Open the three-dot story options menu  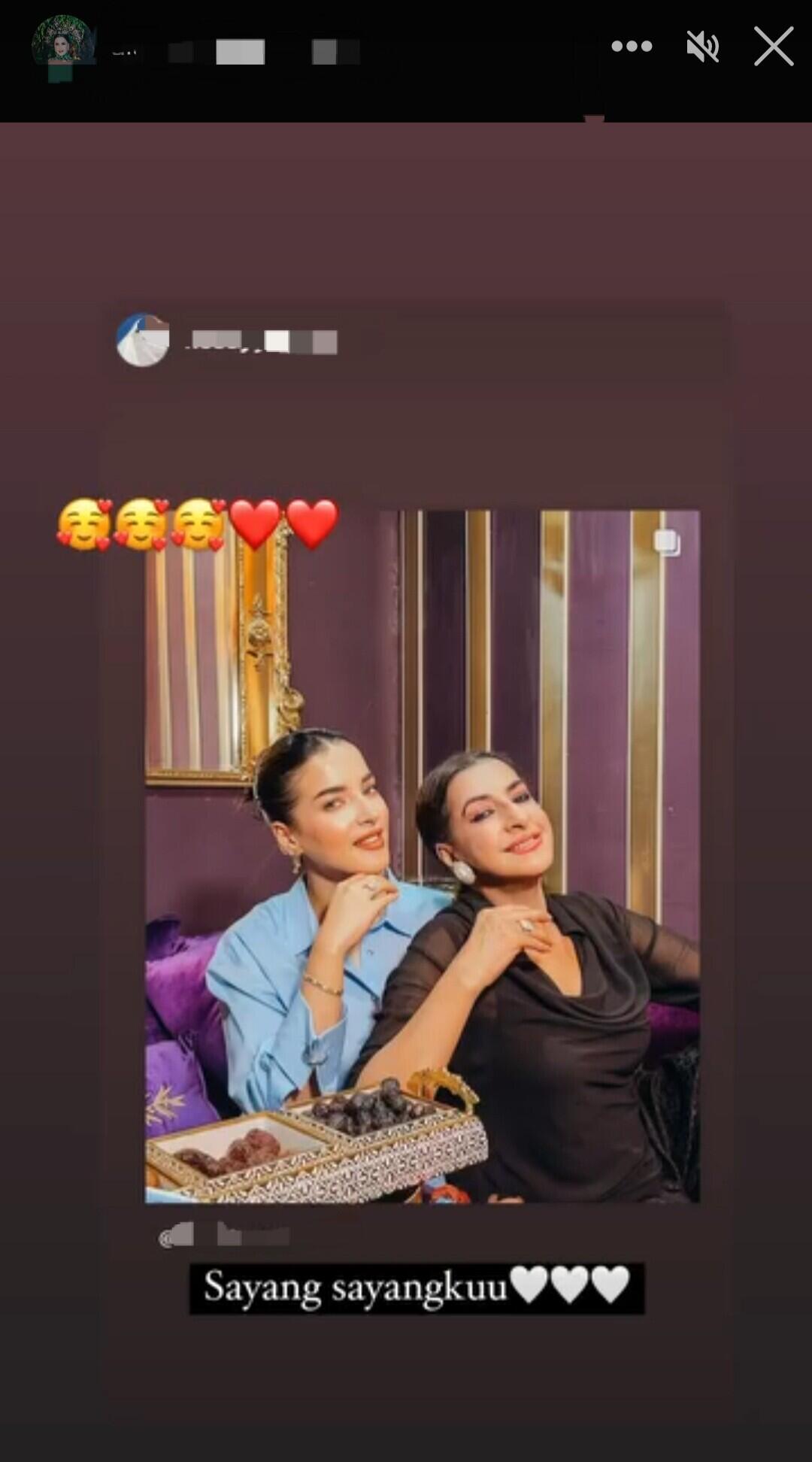tap(632, 47)
